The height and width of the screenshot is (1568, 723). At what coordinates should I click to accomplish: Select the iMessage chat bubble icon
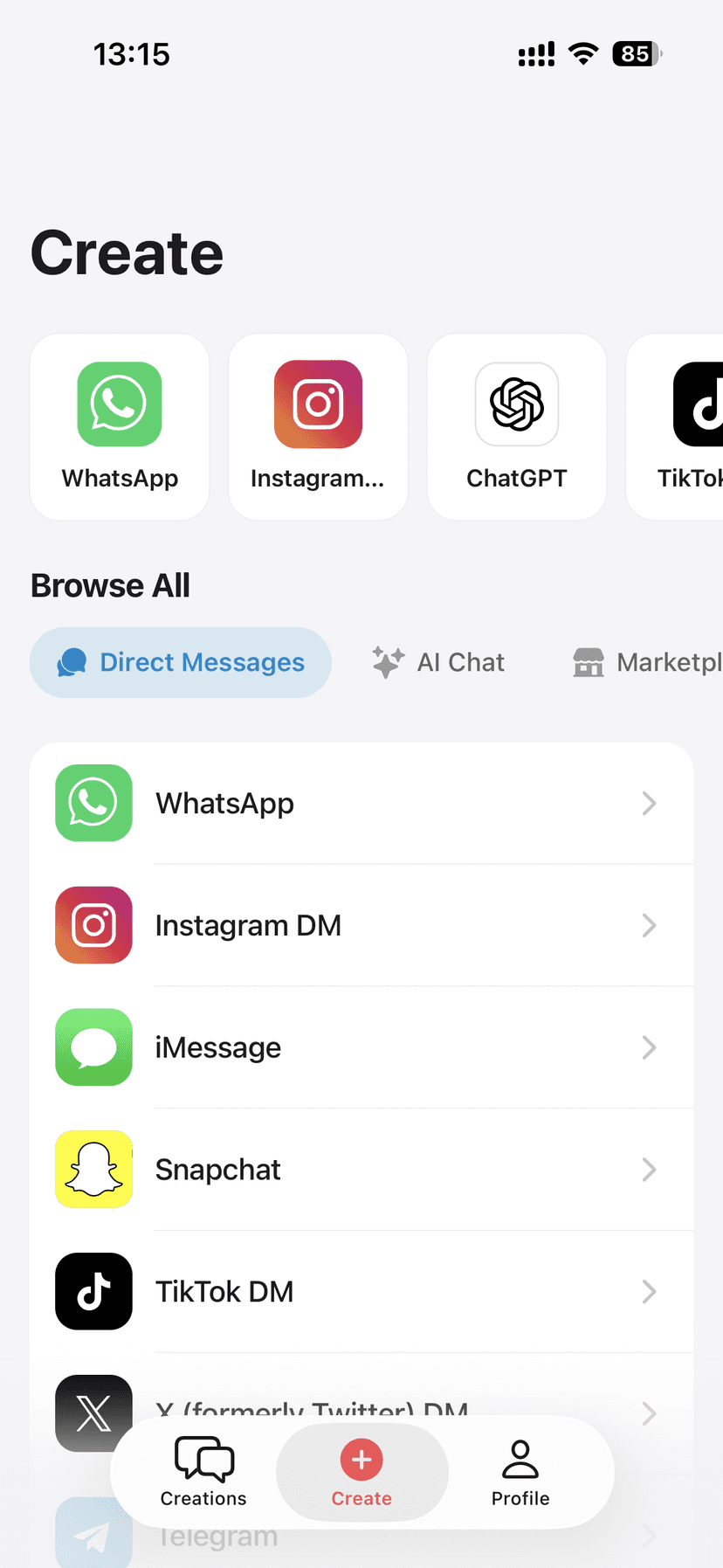[93, 1046]
